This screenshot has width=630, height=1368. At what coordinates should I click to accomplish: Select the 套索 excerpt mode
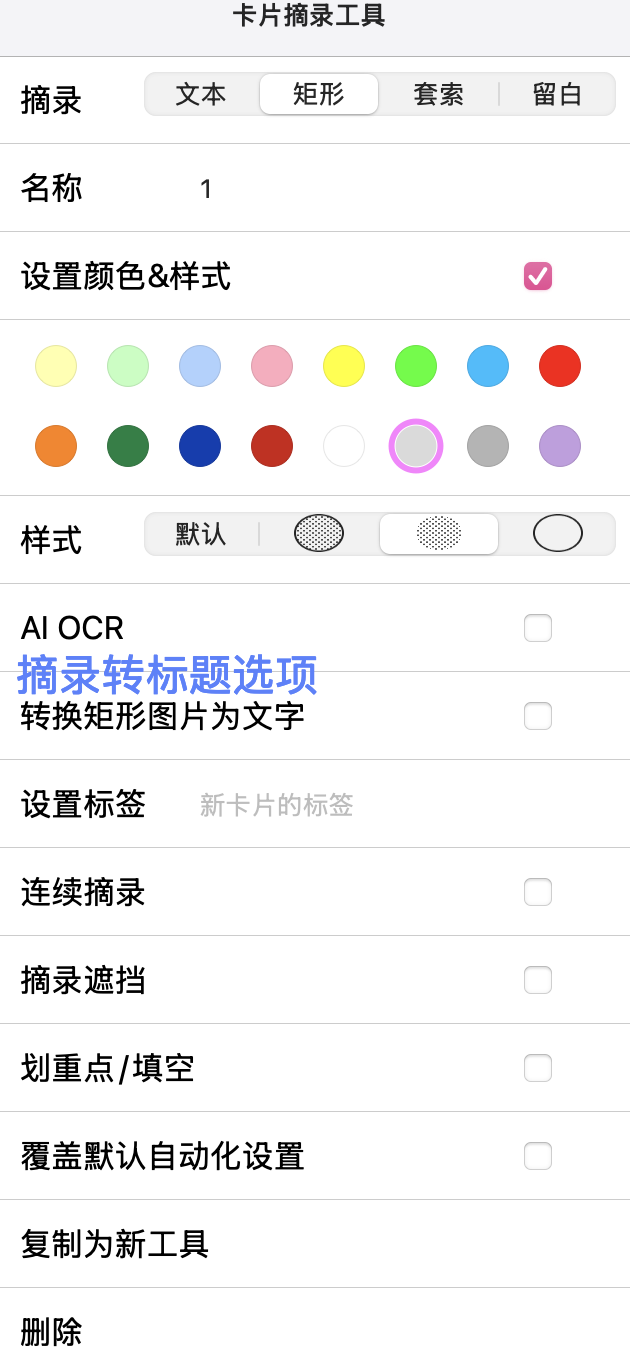438,94
